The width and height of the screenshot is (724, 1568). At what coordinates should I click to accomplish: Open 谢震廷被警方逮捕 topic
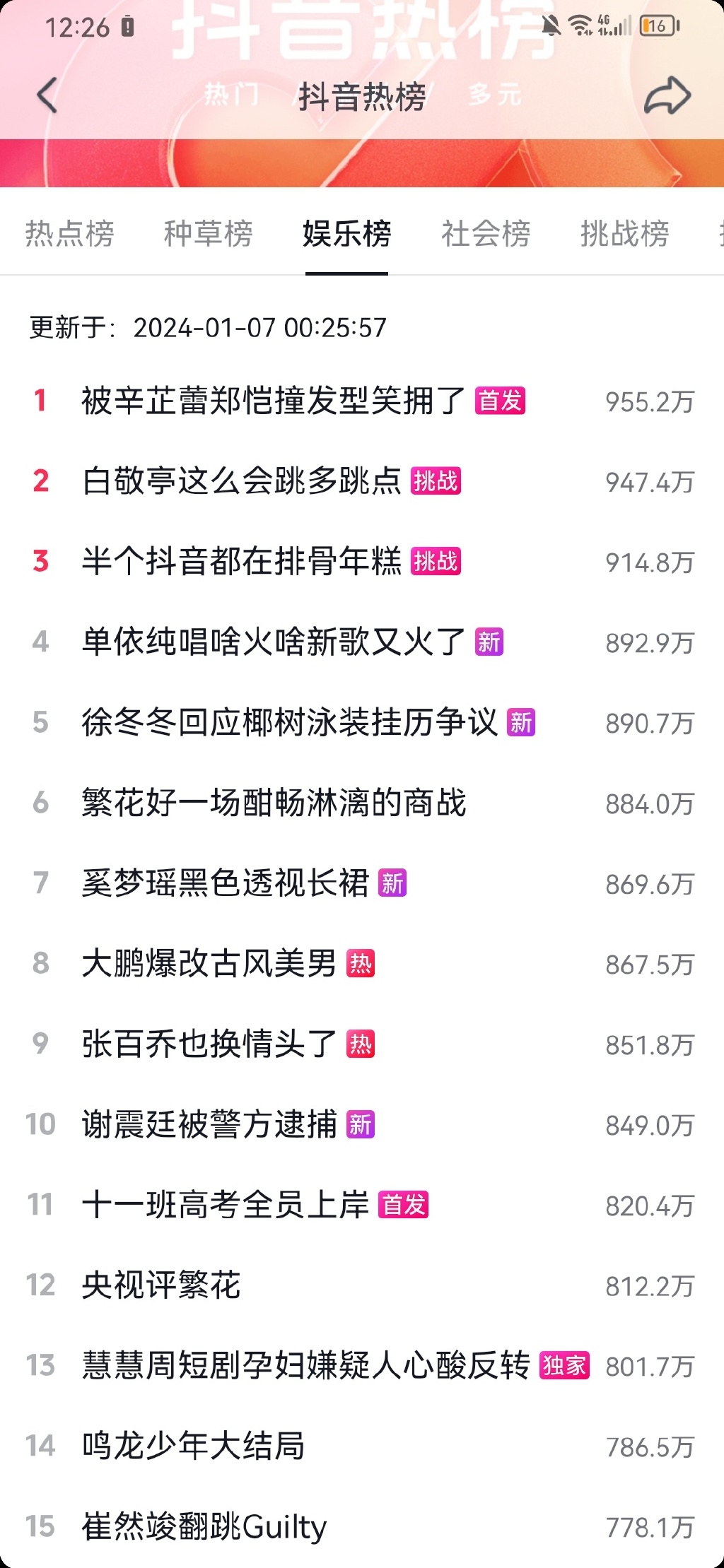pos(362,1124)
